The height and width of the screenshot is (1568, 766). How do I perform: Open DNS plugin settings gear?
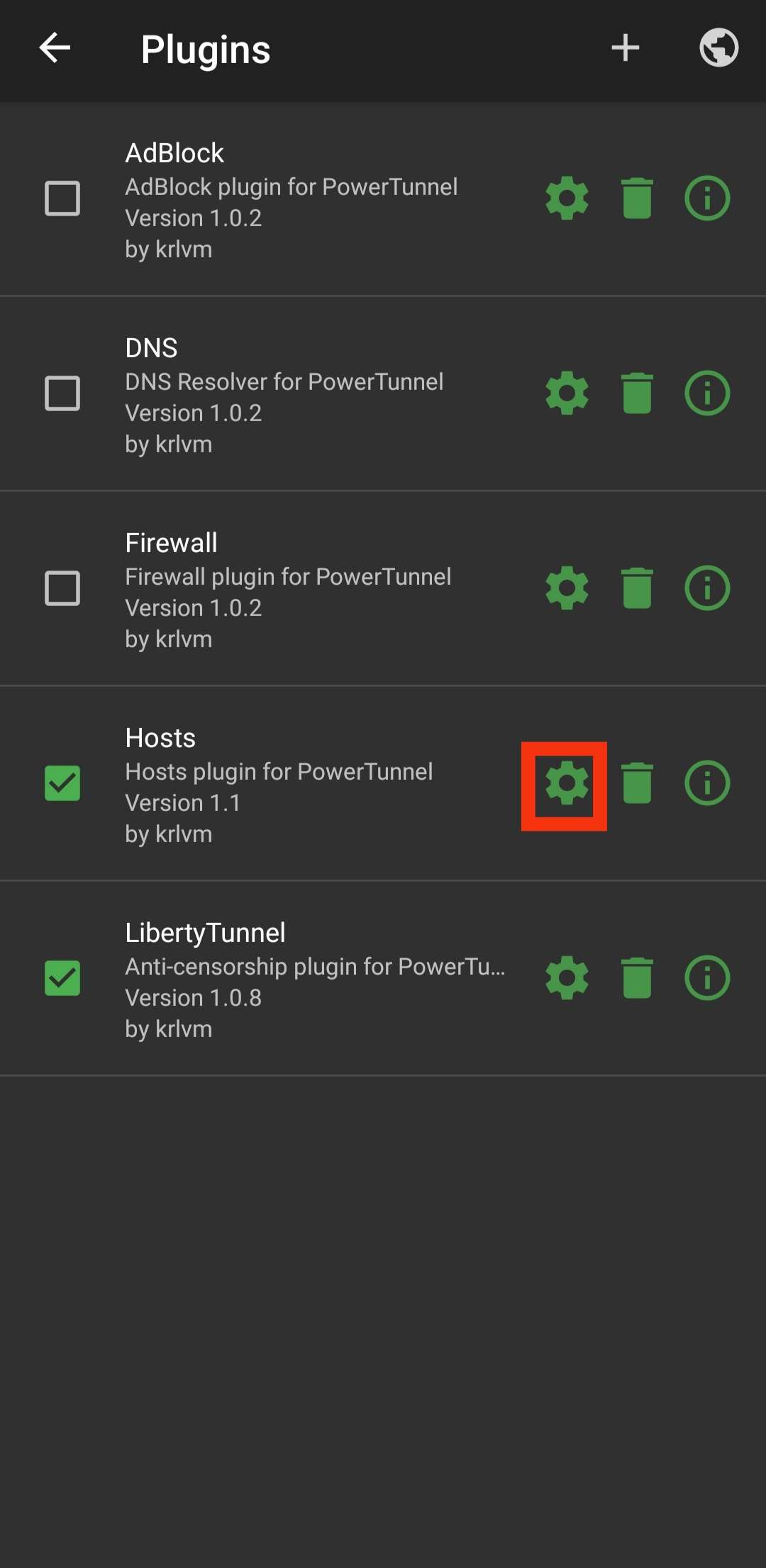[x=567, y=393]
